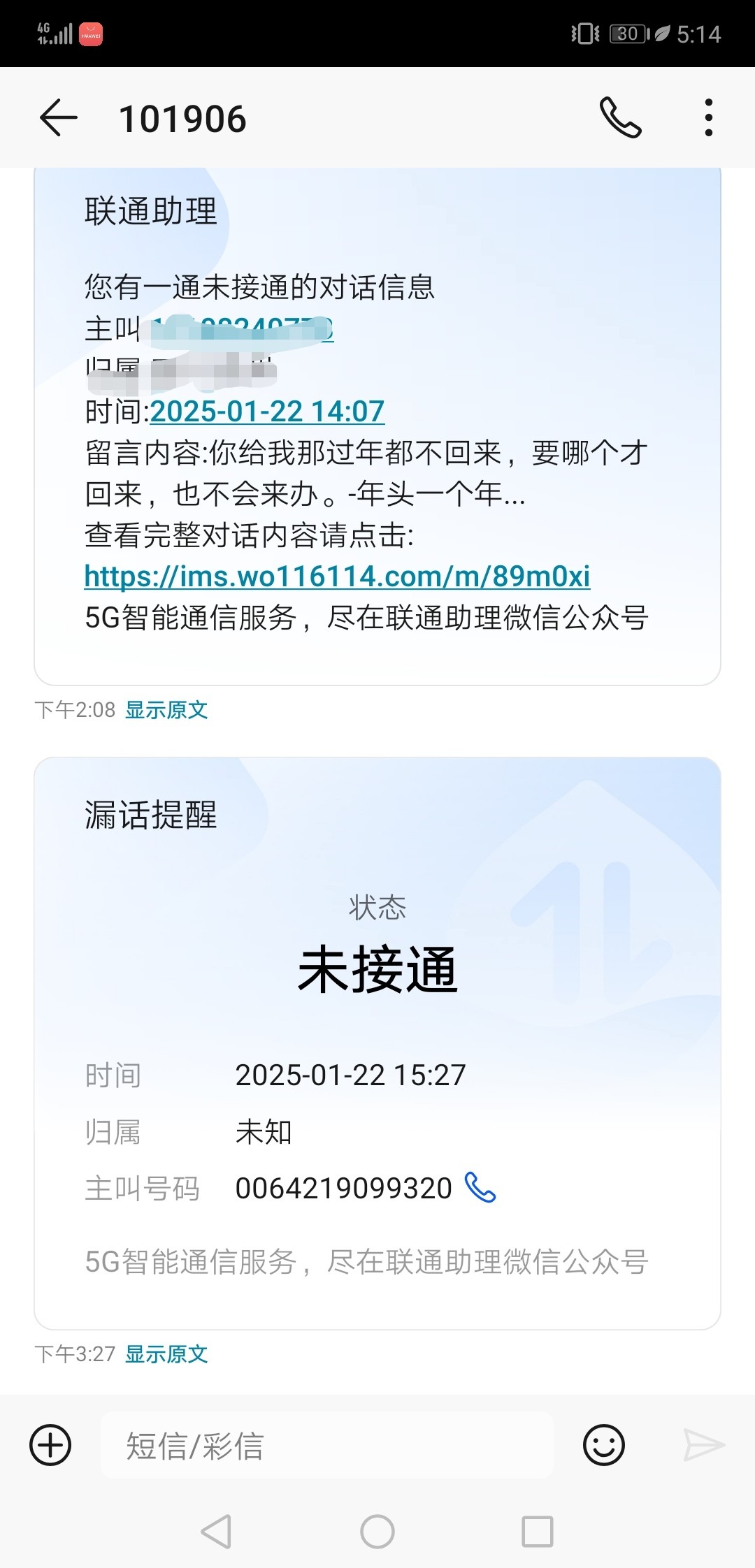Open the three-dot overflow menu
This screenshot has height=1568, width=755.
pyautogui.click(x=708, y=117)
